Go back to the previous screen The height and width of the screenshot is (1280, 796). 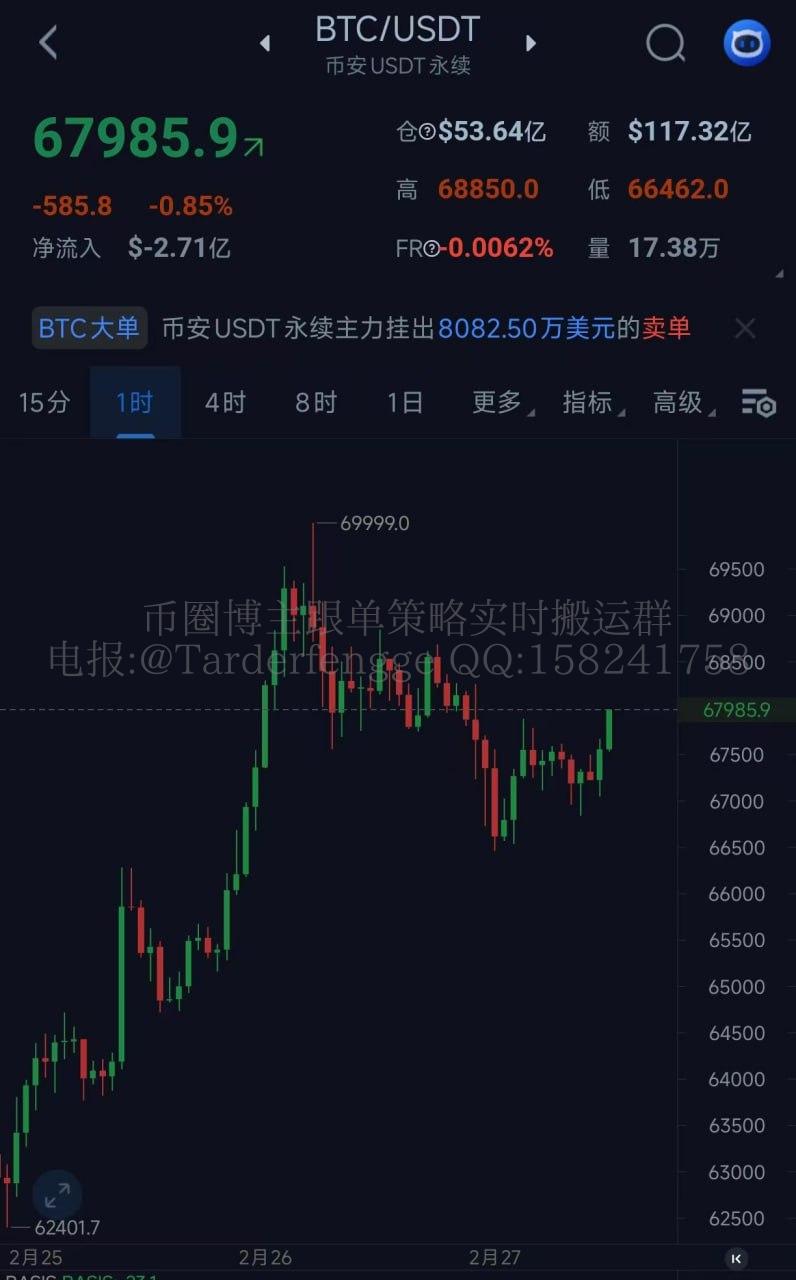point(48,43)
